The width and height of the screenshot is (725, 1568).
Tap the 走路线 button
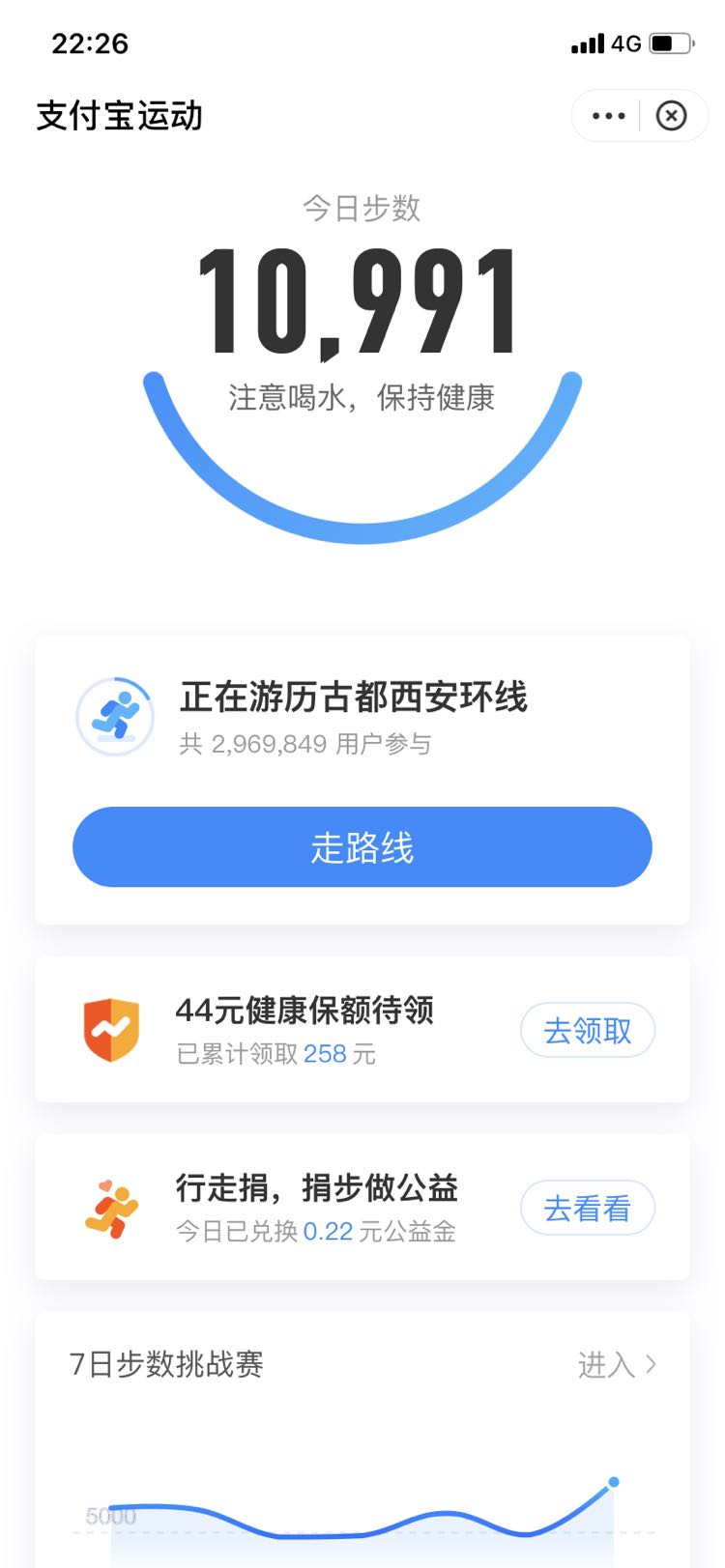click(x=362, y=847)
